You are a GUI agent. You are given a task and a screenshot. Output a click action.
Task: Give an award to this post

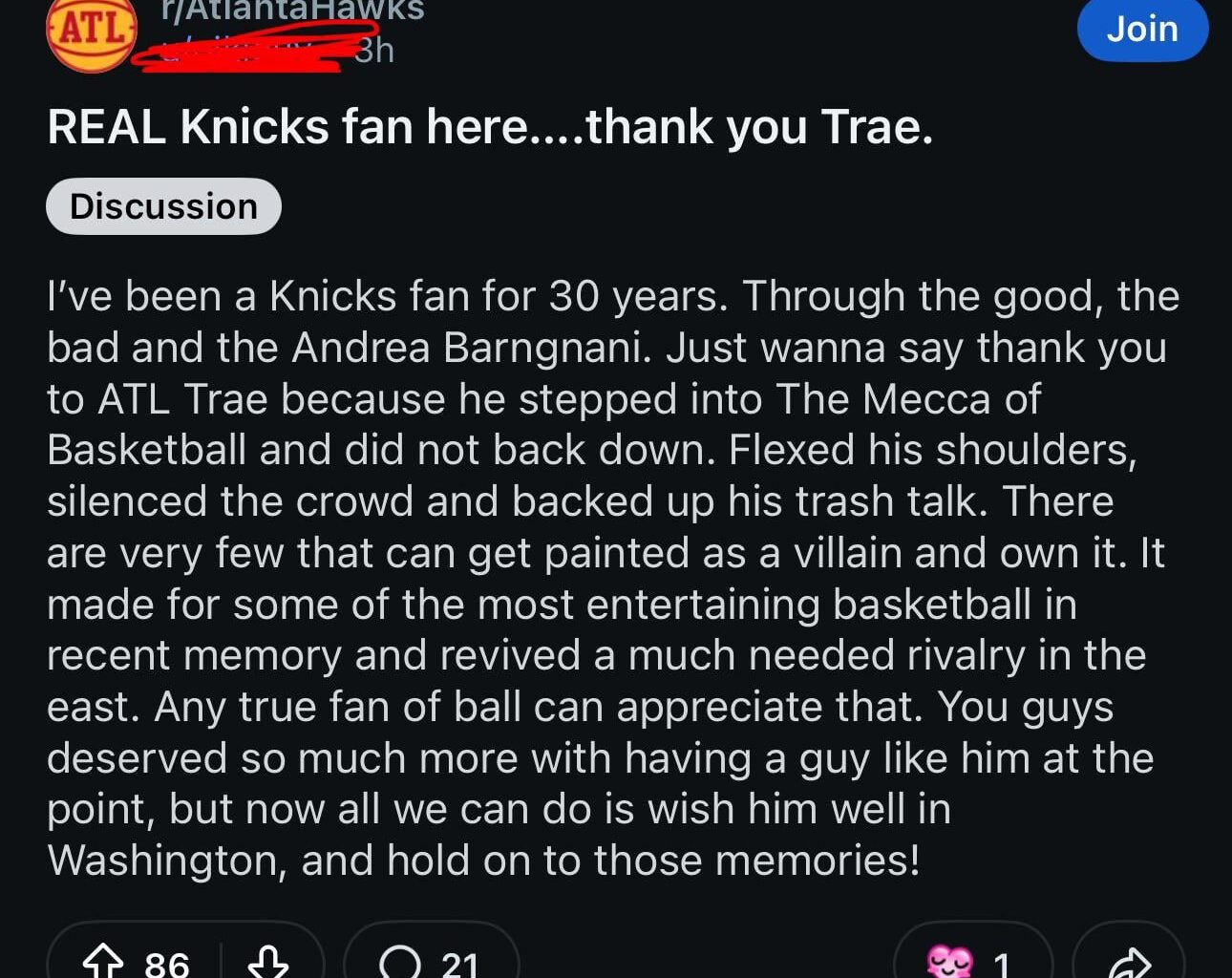pyautogui.click(x=972, y=961)
